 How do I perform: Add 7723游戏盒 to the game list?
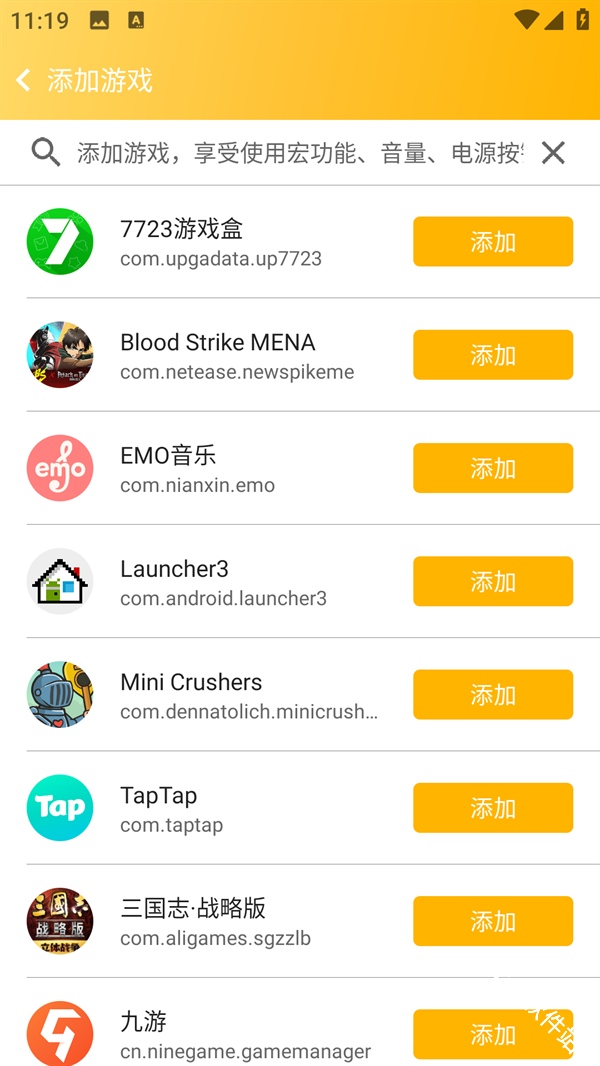pos(493,242)
